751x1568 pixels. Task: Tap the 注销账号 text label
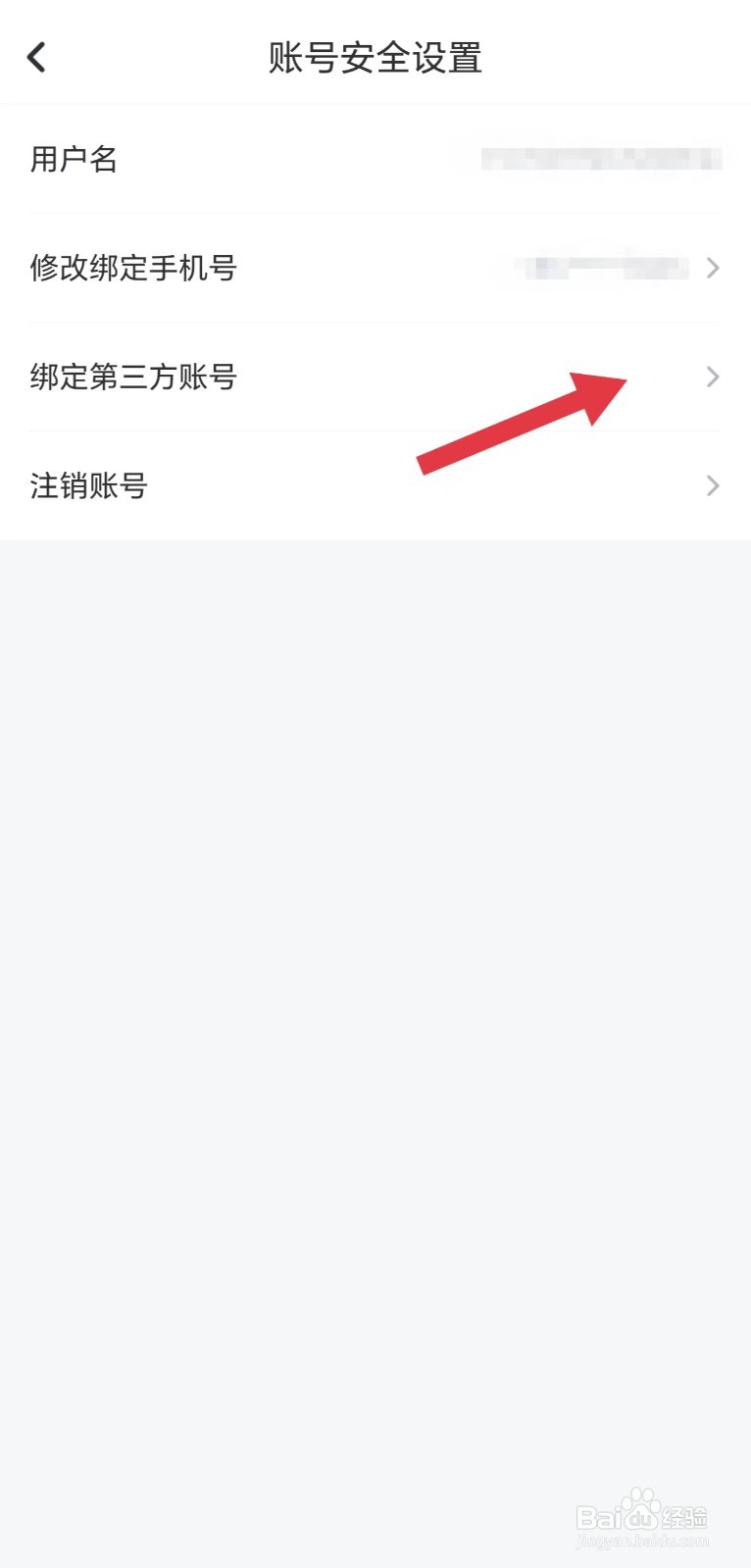click(88, 485)
